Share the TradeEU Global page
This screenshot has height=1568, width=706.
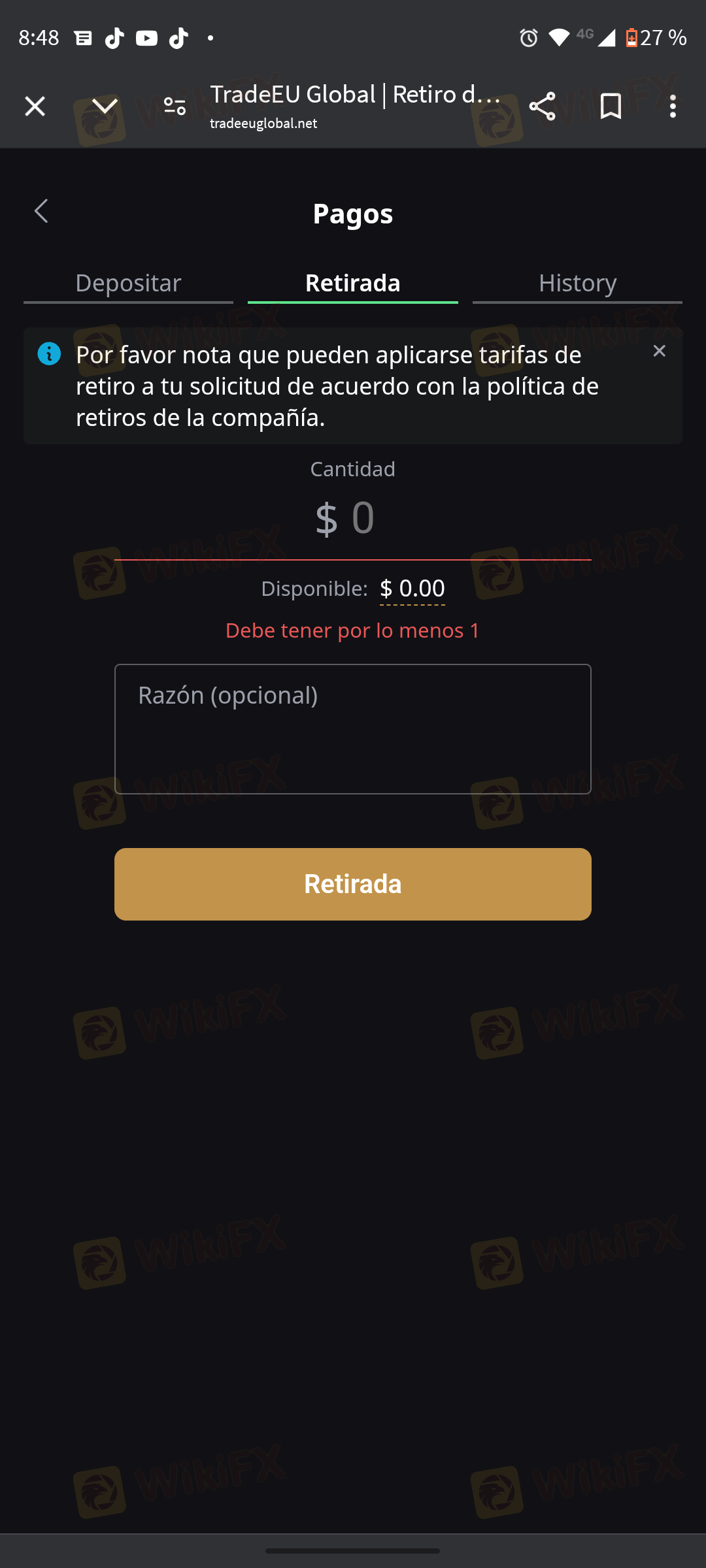(542, 106)
